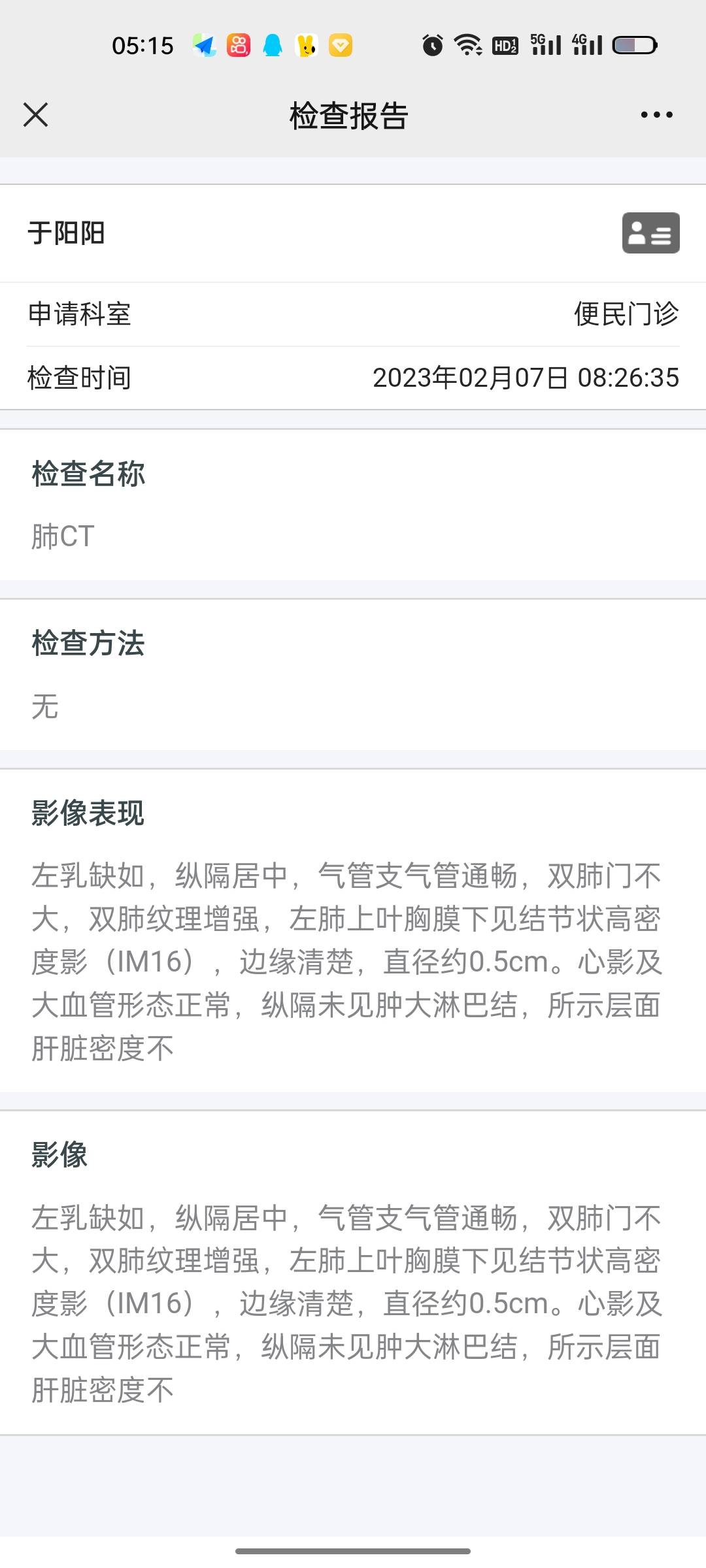Open the HD calling indicator icon

click(x=505, y=46)
